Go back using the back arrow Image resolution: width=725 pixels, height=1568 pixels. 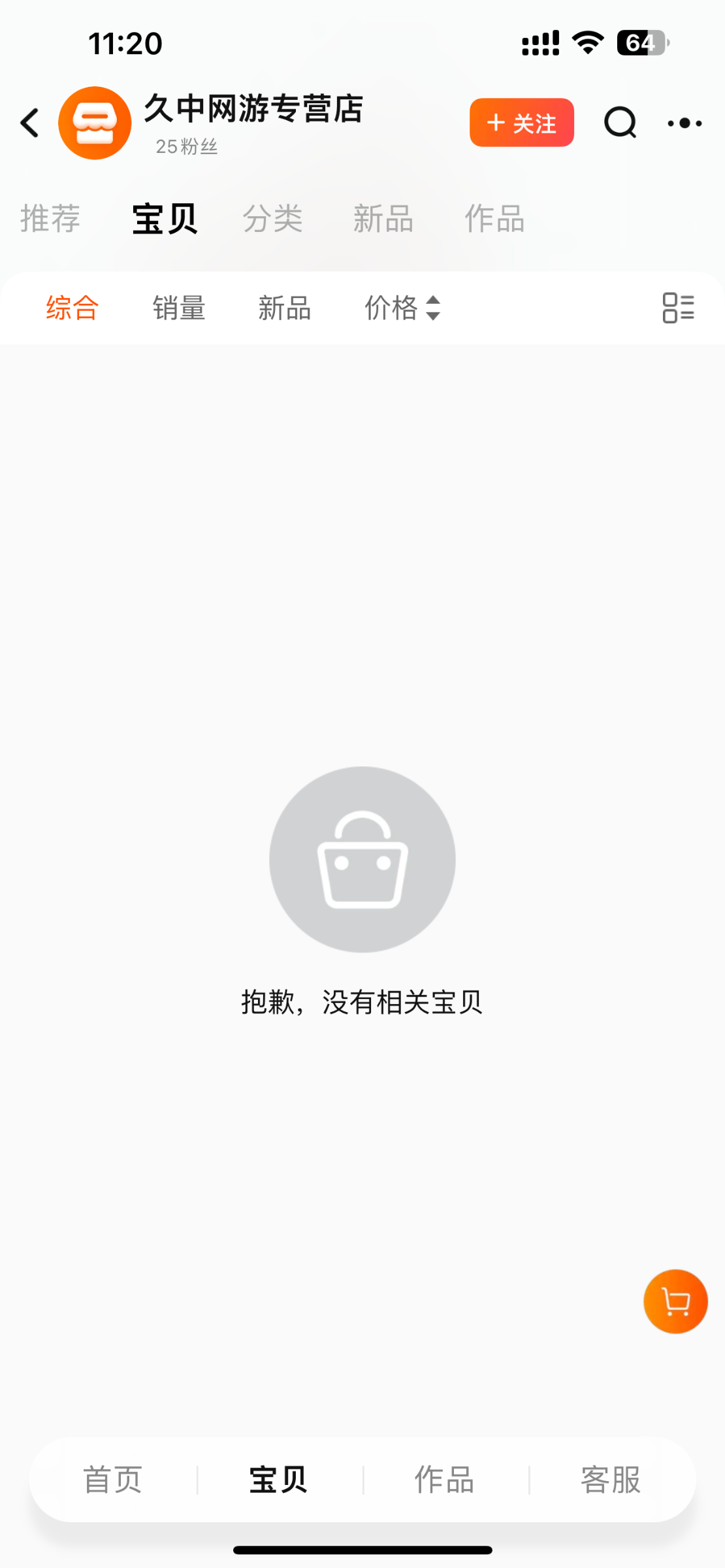tap(30, 123)
